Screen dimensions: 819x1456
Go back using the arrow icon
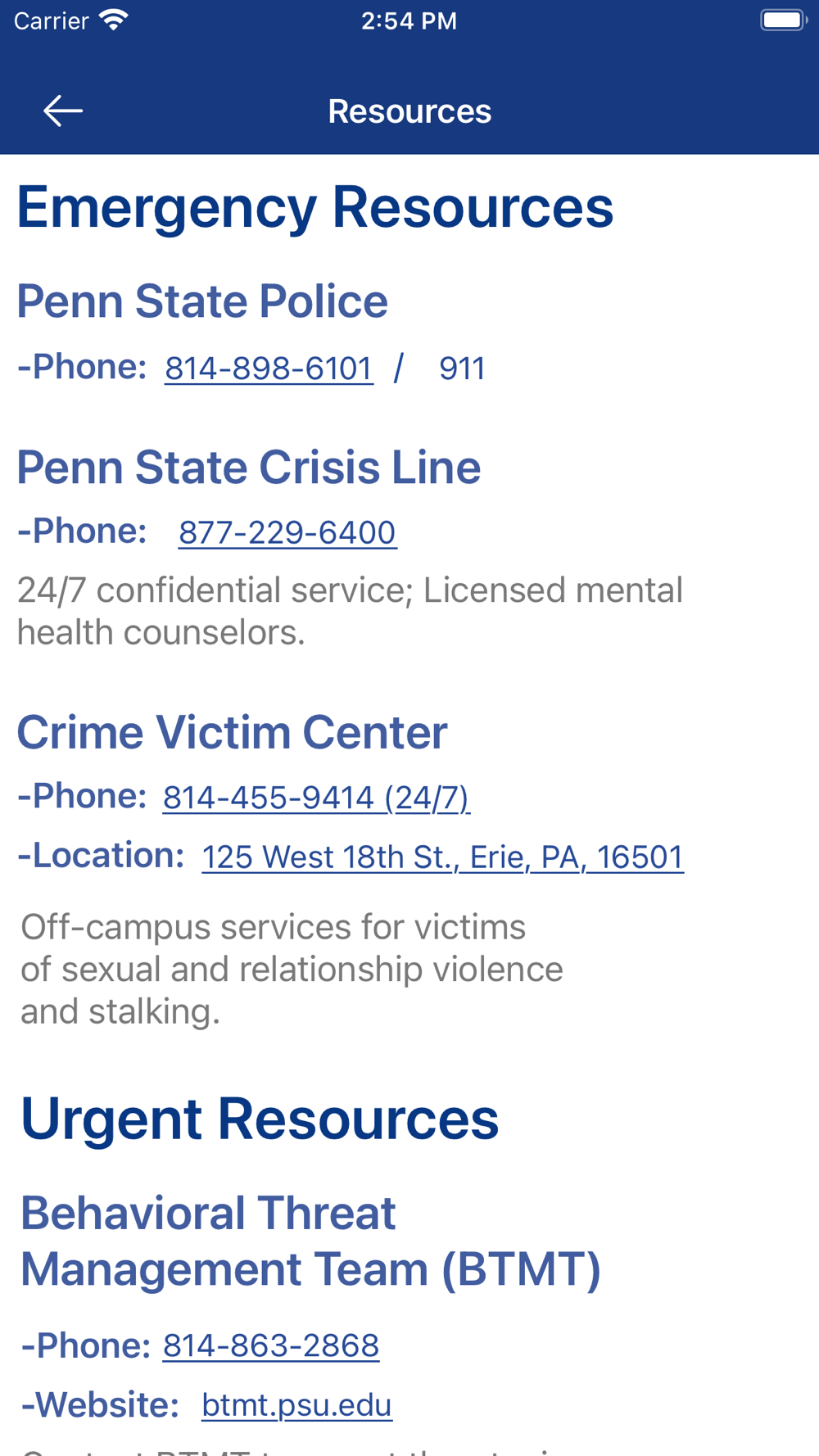coord(63,111)
